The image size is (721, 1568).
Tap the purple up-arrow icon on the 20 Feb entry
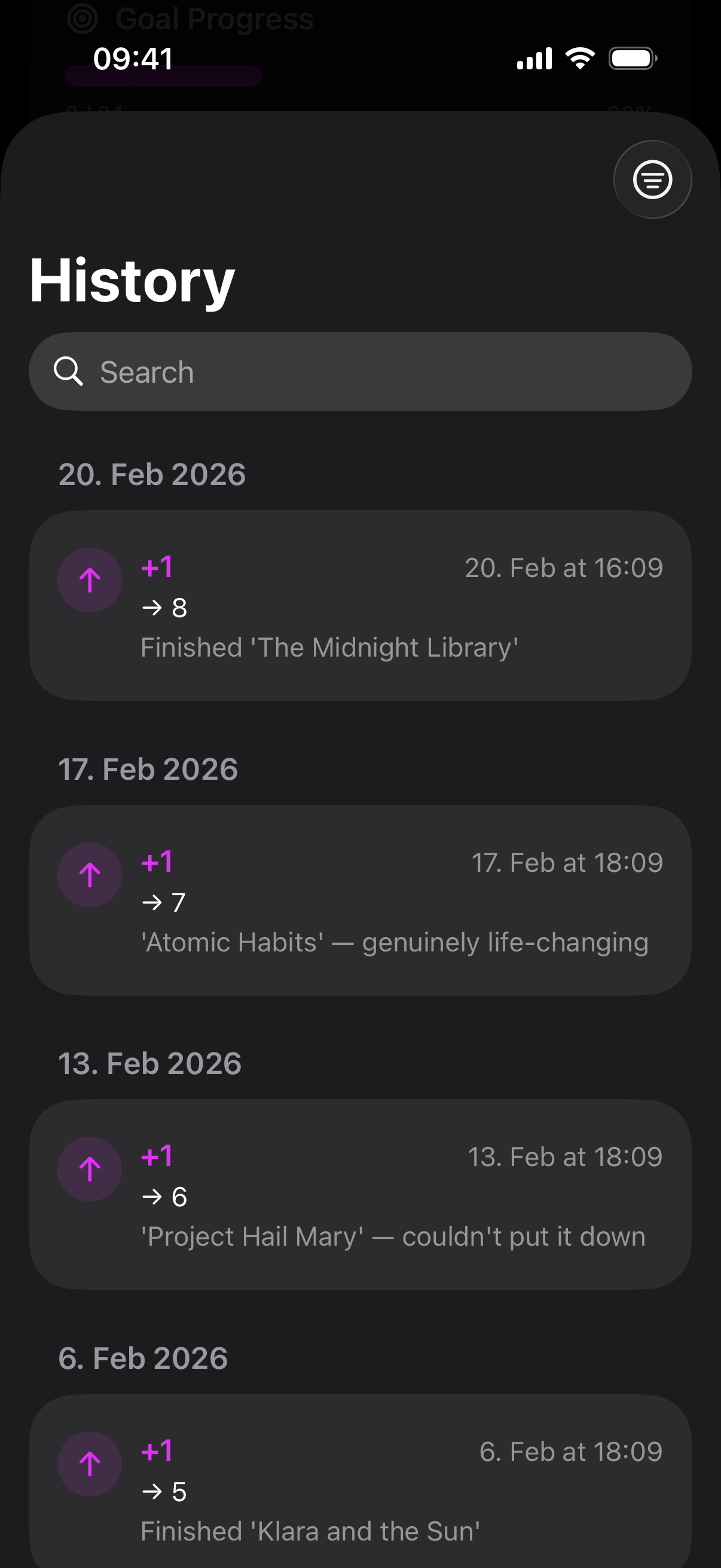[x=90, y=581]
